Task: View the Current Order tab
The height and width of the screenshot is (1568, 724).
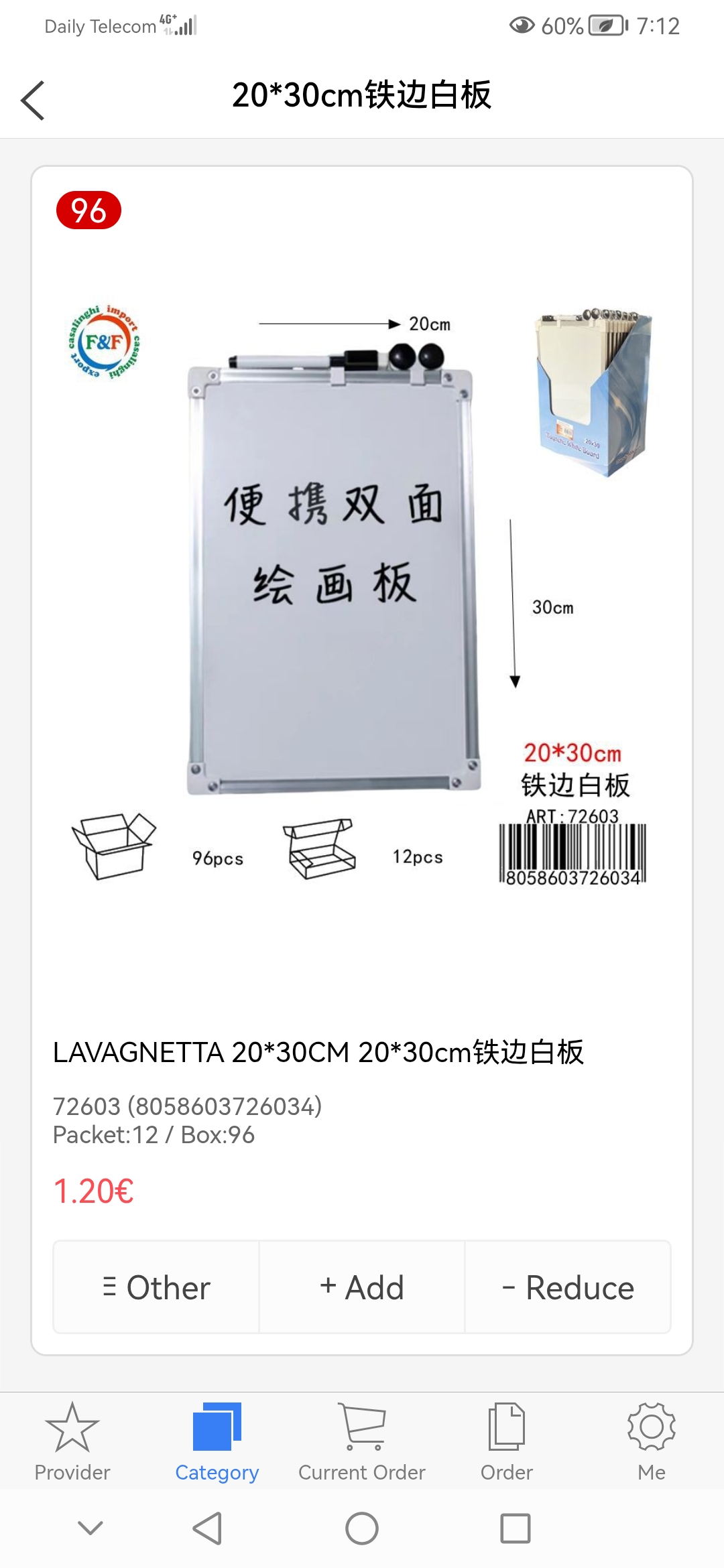Action: [362, 1442]
